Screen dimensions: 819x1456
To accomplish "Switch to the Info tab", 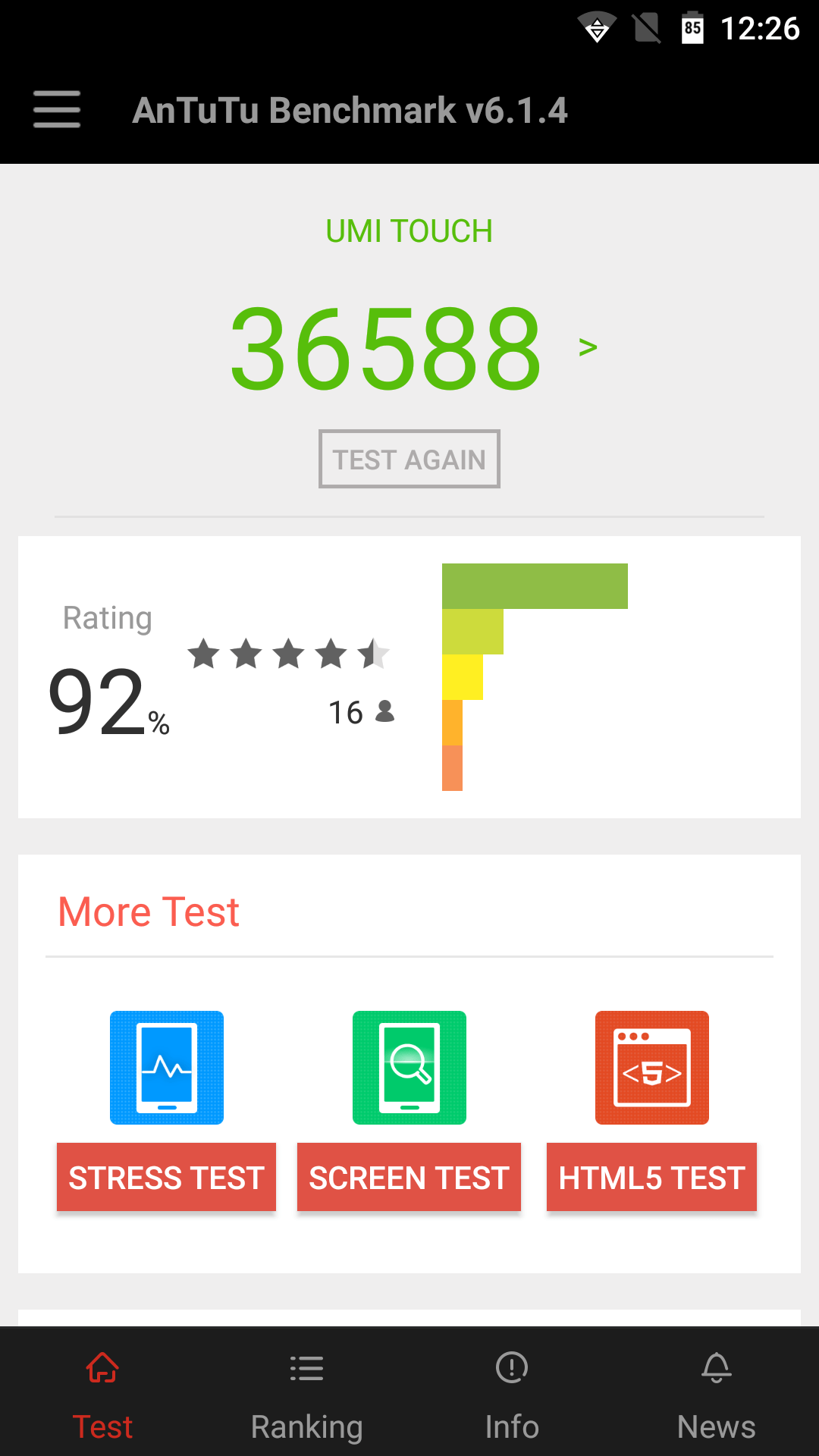I will [512, 1395].
